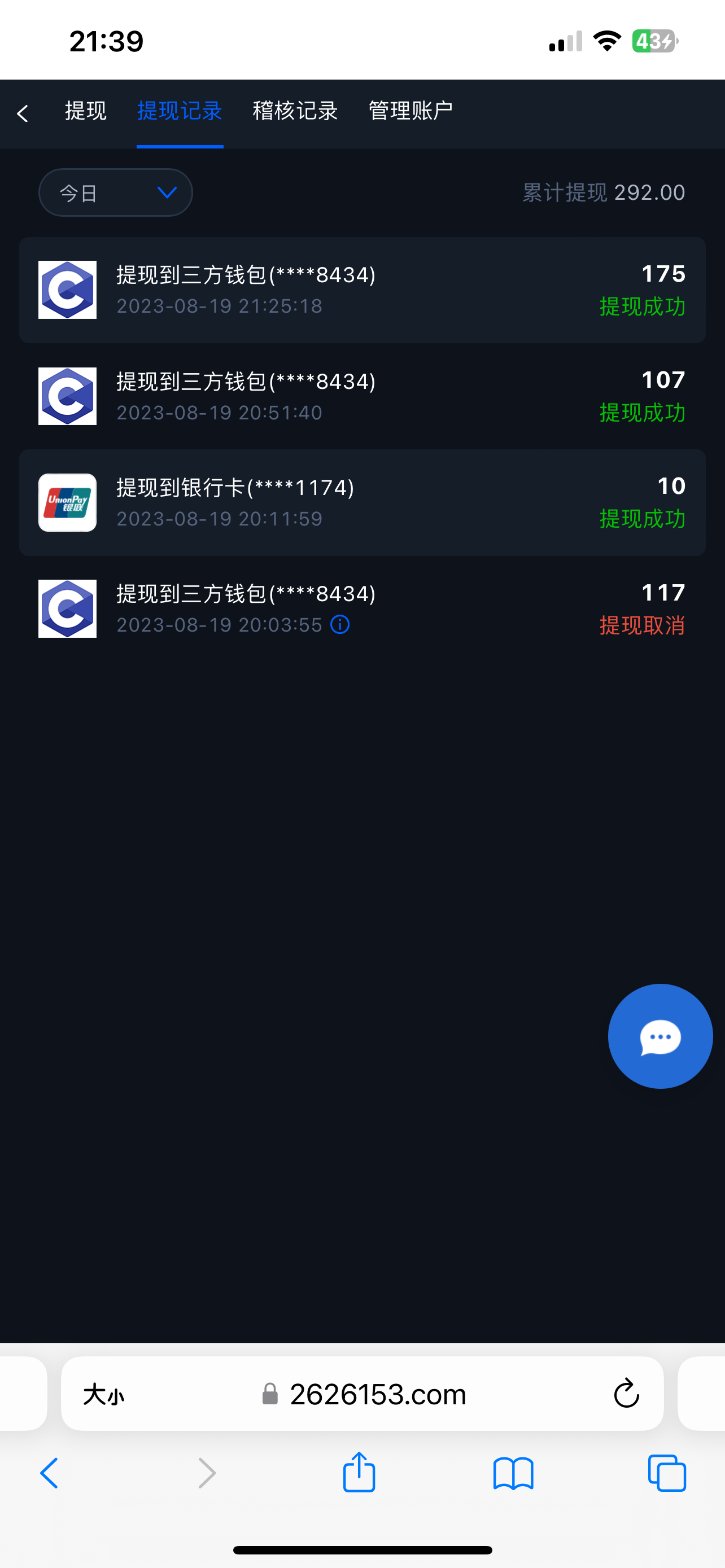
Task: Tap the info icon on cancelled withdrawal
Action: (340, 624)
